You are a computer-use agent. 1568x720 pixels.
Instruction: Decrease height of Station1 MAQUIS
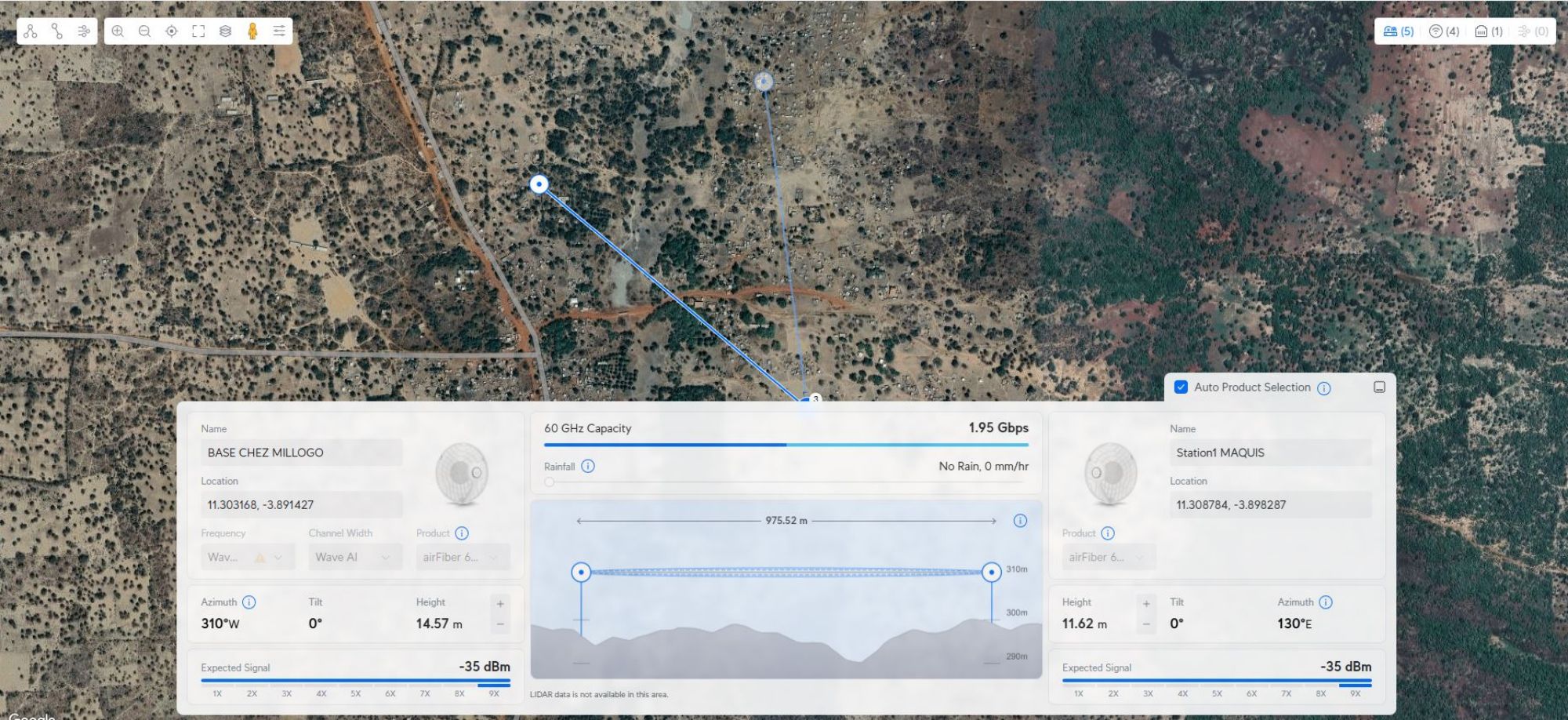point(1146,624)
